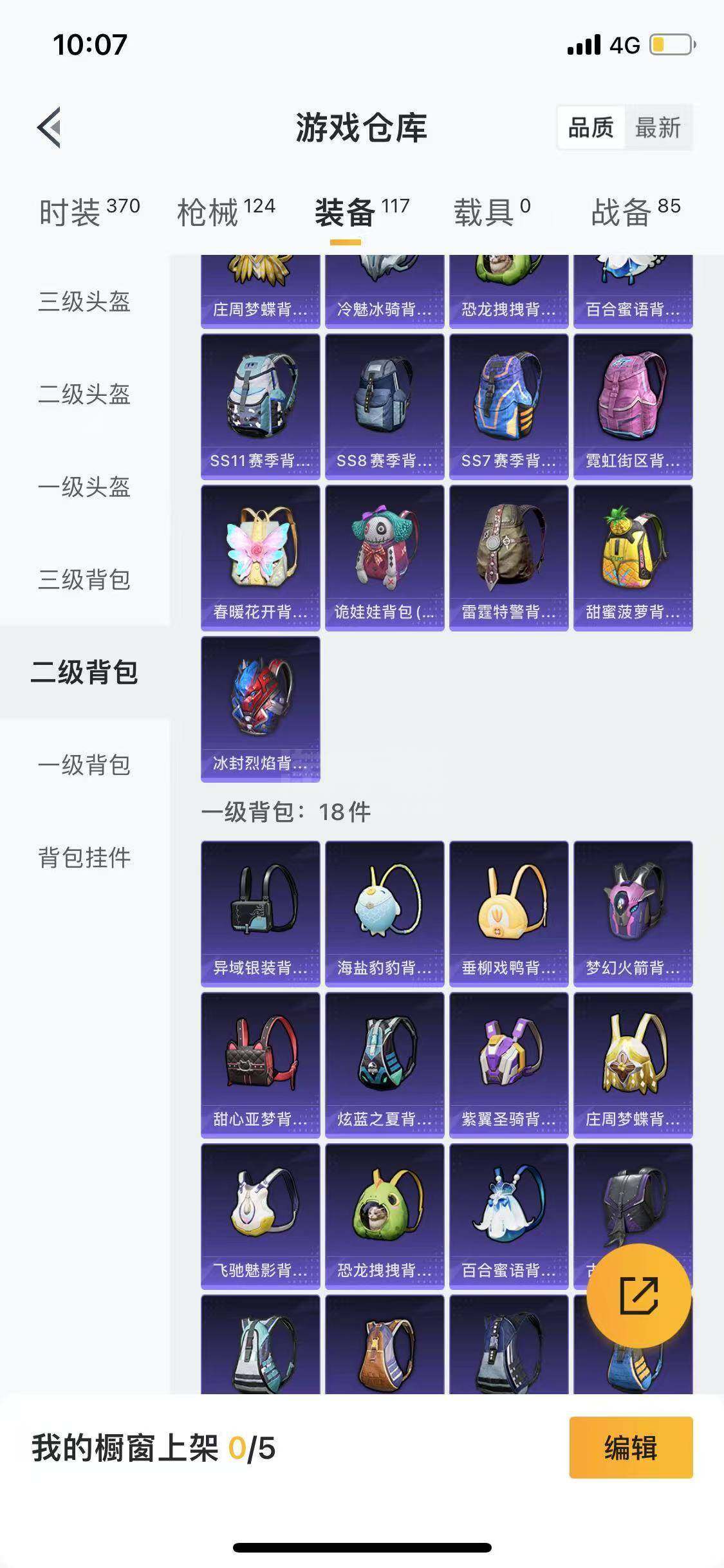This screenshot has height=1568, width=724.
Task: Go back using the arrow icon
Action: 50,127
